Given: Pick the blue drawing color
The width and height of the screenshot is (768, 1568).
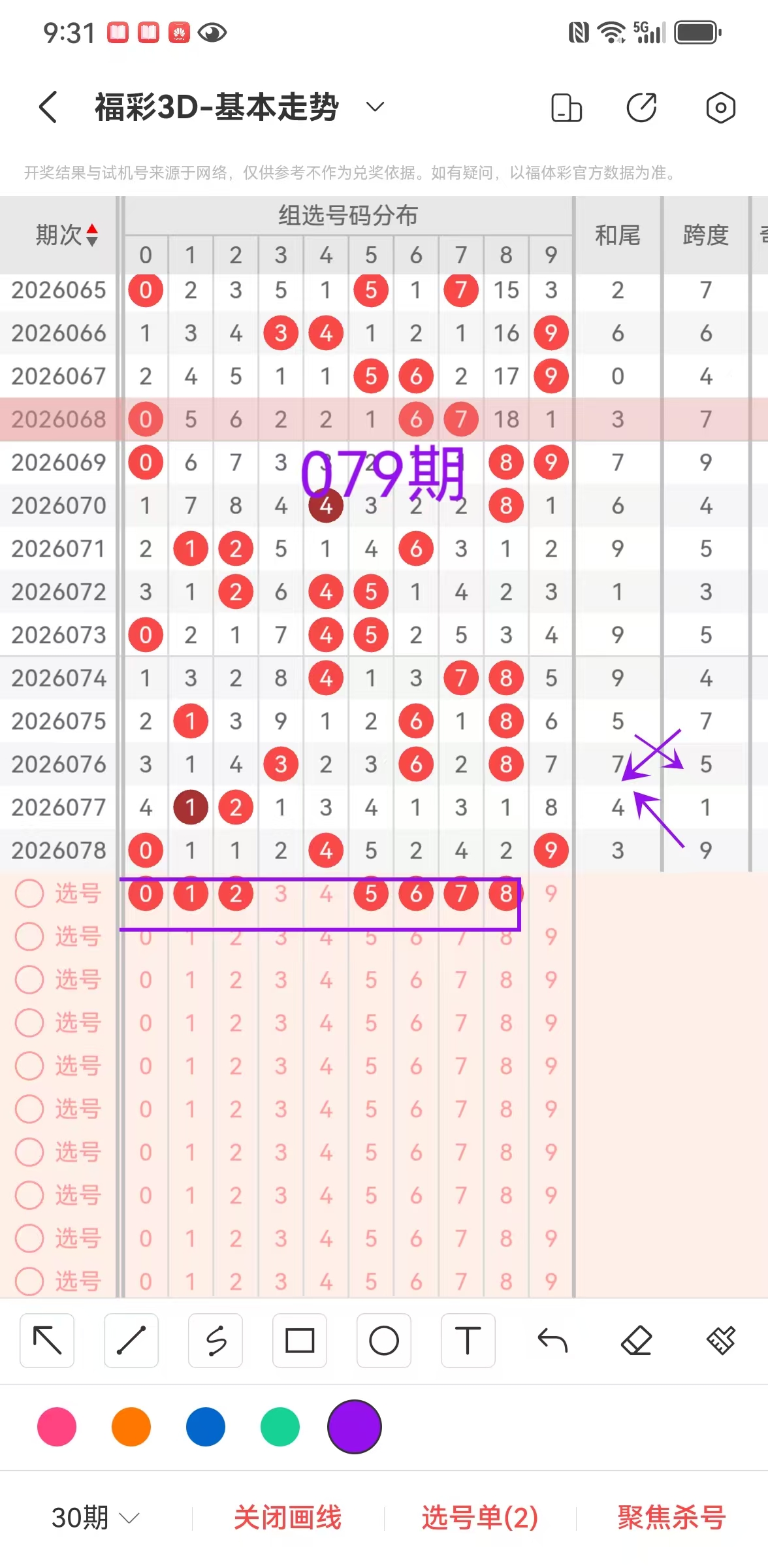Looking at the screenshot, I should [x=206, y=1427].
